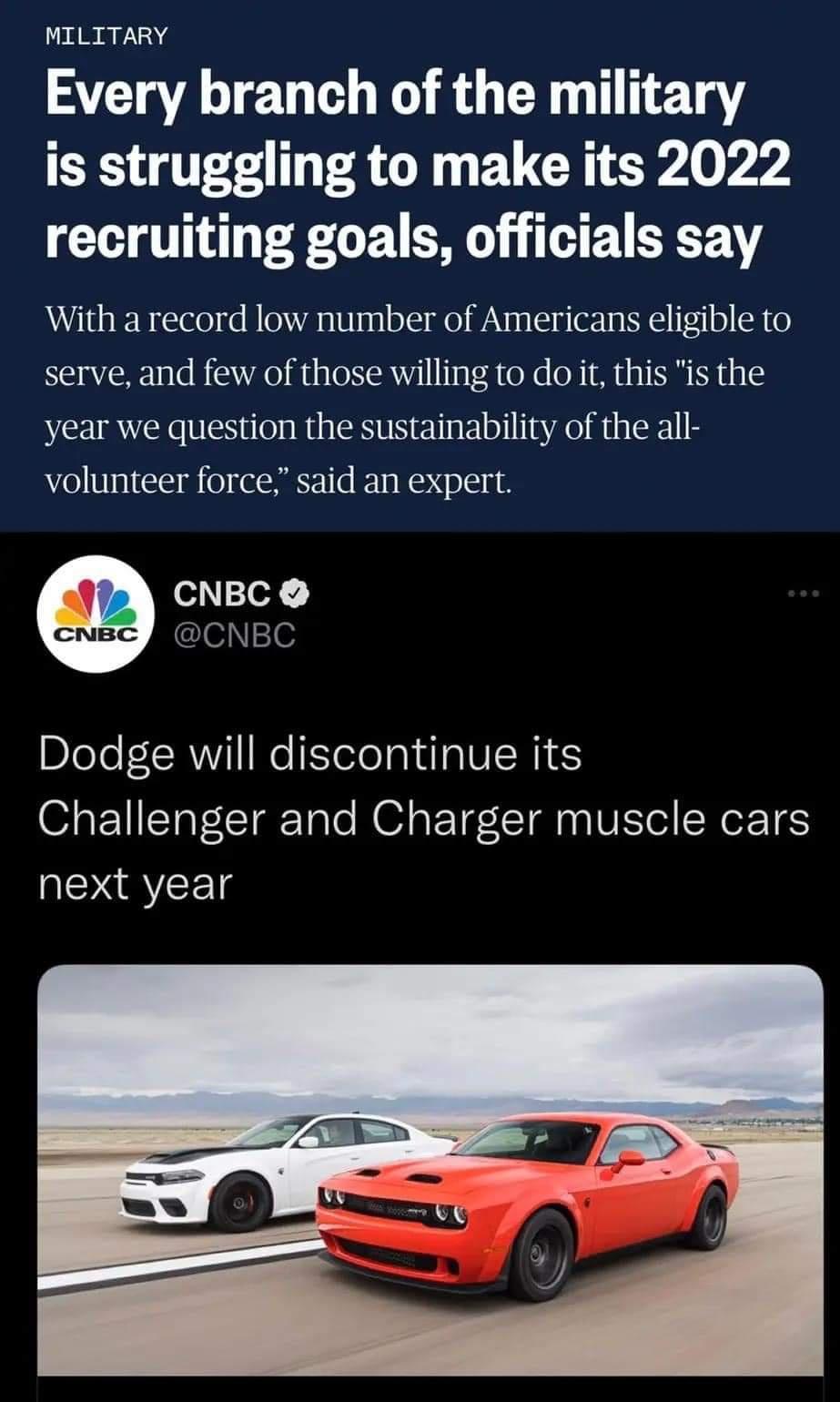Open the article headline about 2022 recruiting goals
Screen dimensions: 840x1402
pyautogui.click(x=419, y=165)
